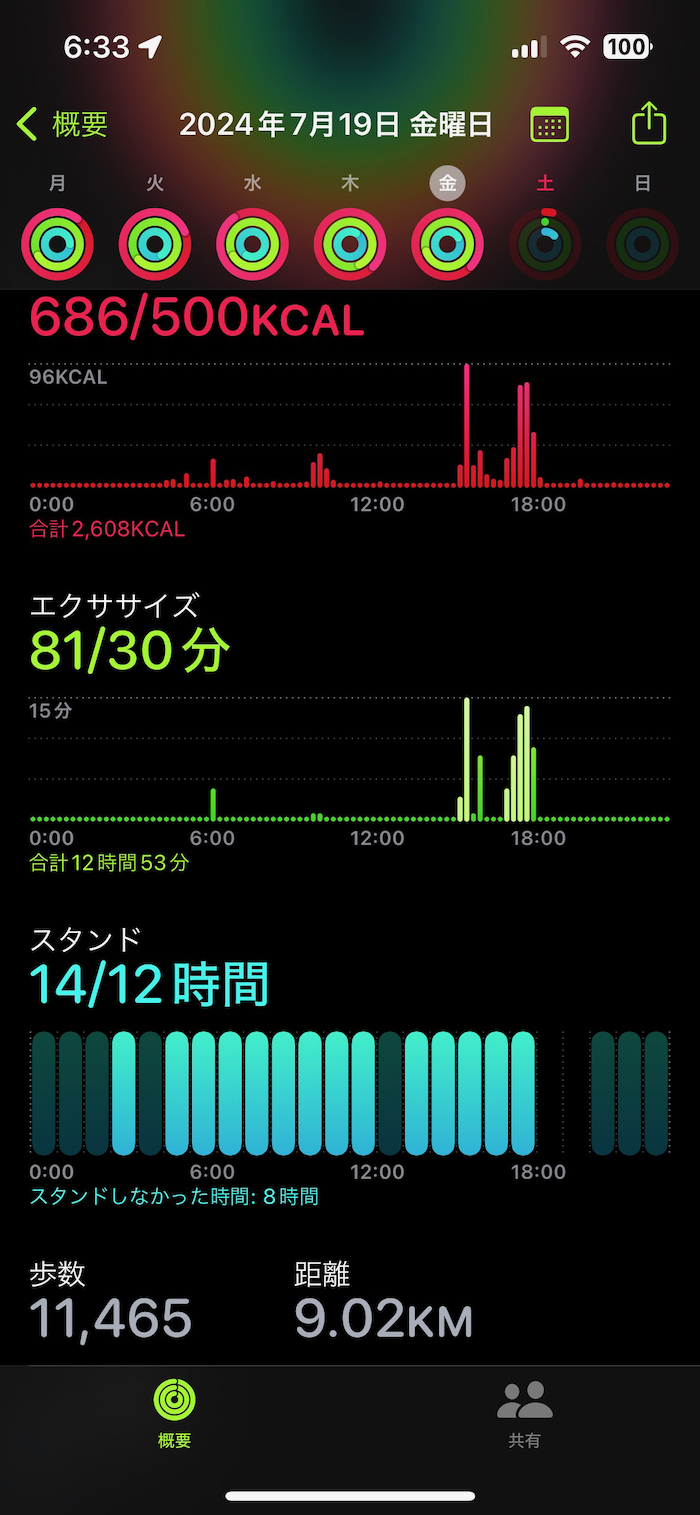Switch to the 共有 tab
The width and height of the screenshot is (700, 1515).
pyautogui.click(x=525, y=1413)
